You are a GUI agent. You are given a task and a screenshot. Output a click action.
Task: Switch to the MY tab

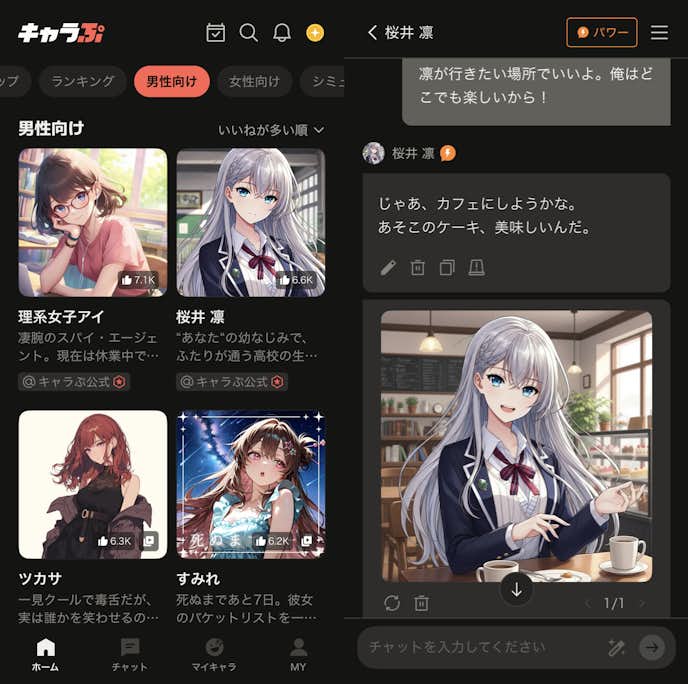pyautogui.click(x=298, y=654)
